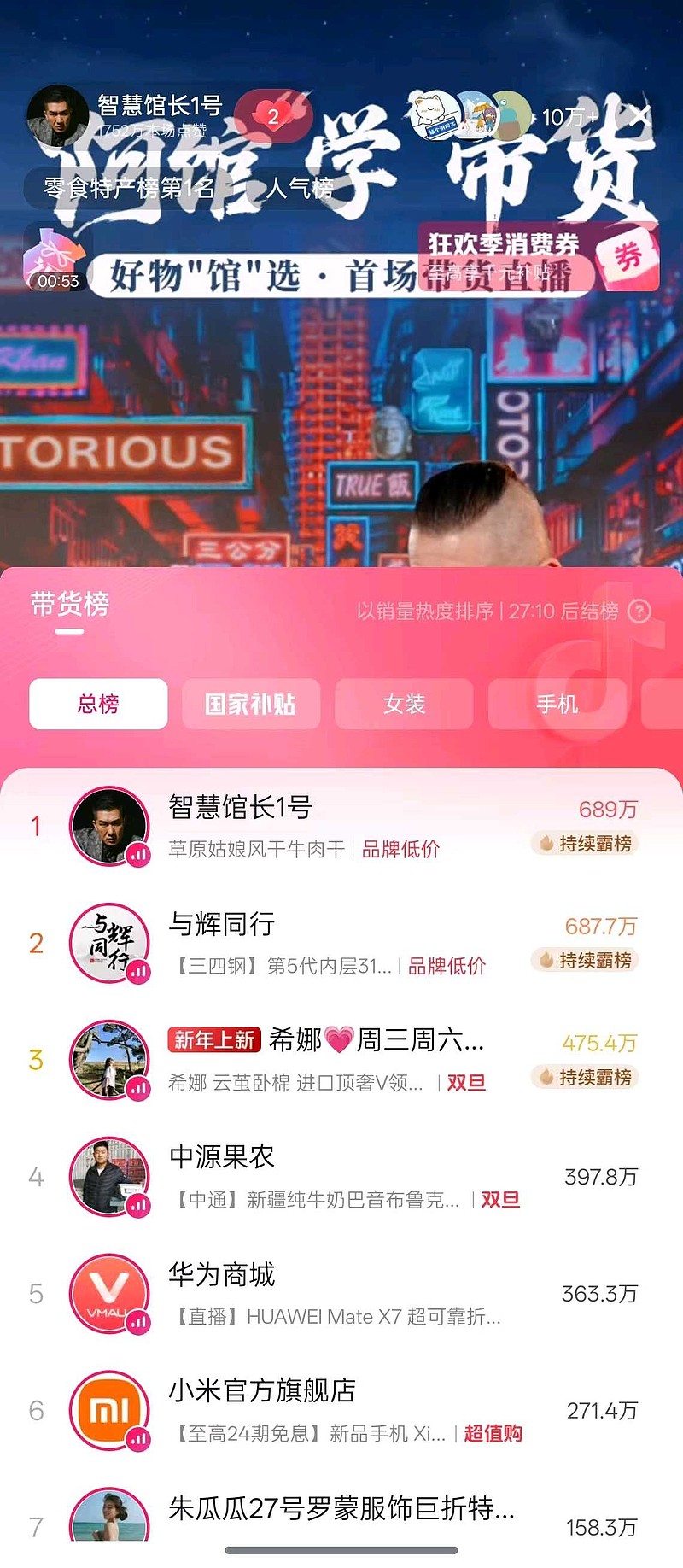Tap the help question mark icon
This screenshot has width=683, height=1568.
tap(639, 611)
